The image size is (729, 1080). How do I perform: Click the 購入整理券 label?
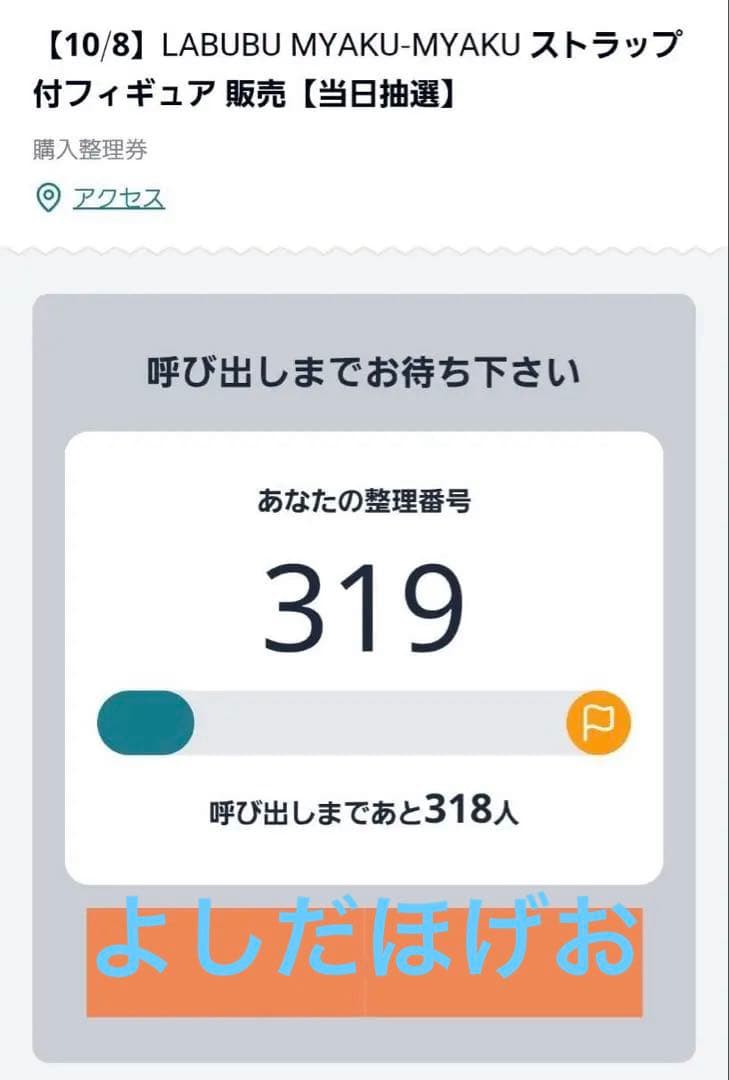click(67, 148)
